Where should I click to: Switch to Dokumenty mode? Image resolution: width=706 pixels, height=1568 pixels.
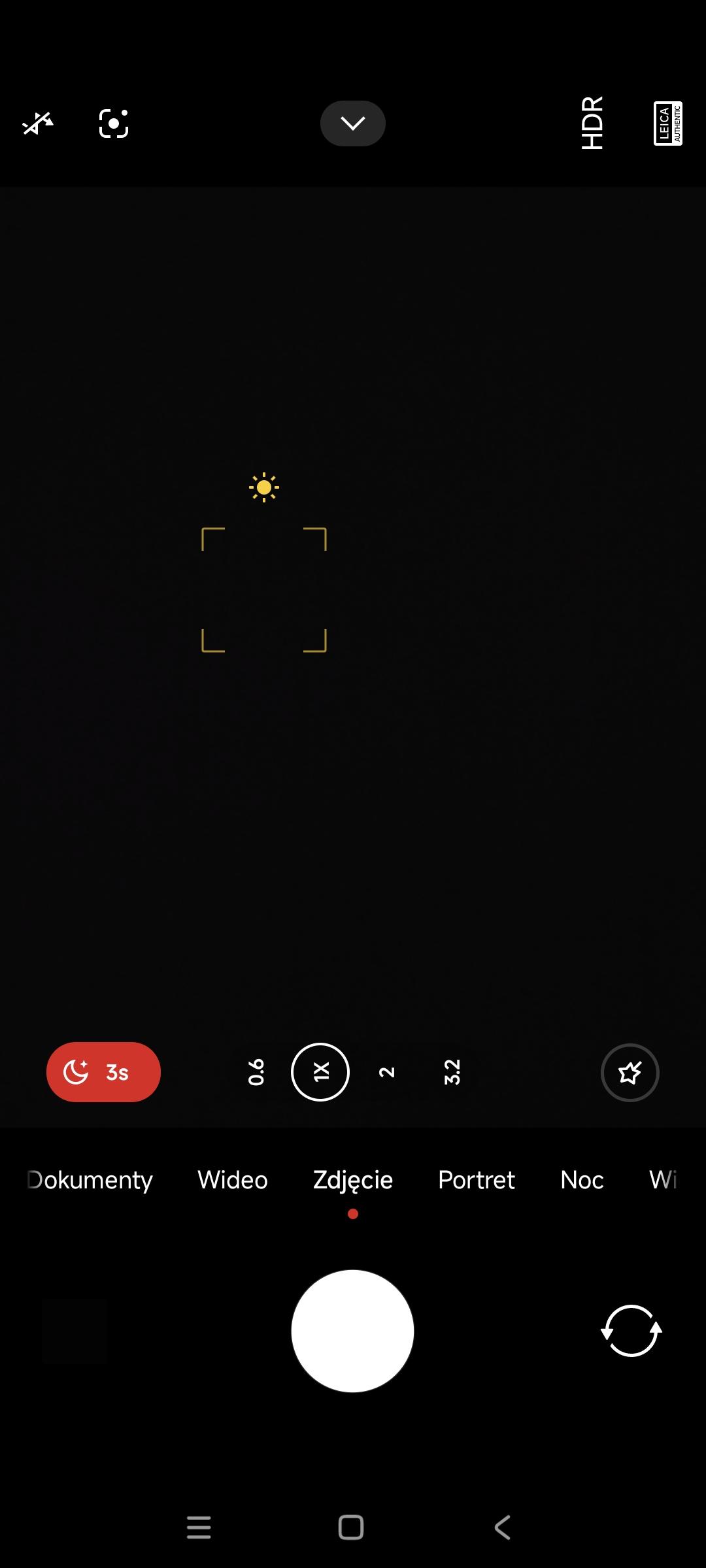[x=90, y=1180]
